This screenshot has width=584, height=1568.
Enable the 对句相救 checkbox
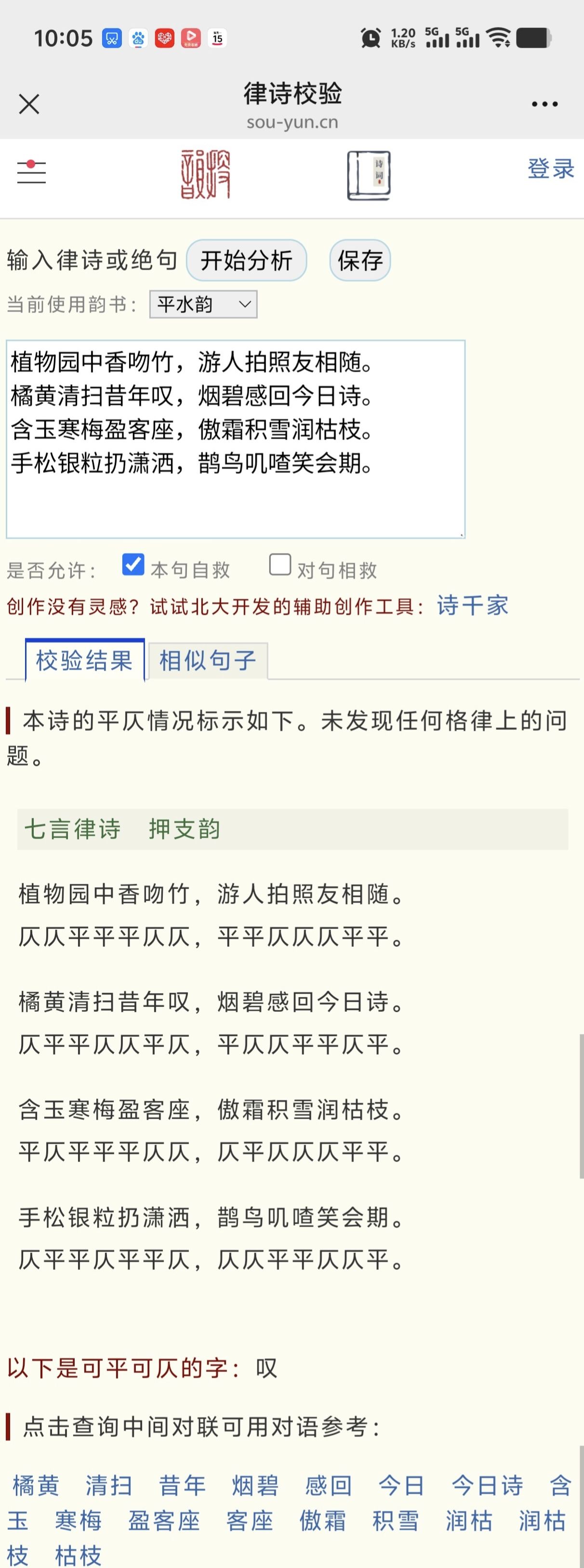pyautogui.click(x=280, y=564)
